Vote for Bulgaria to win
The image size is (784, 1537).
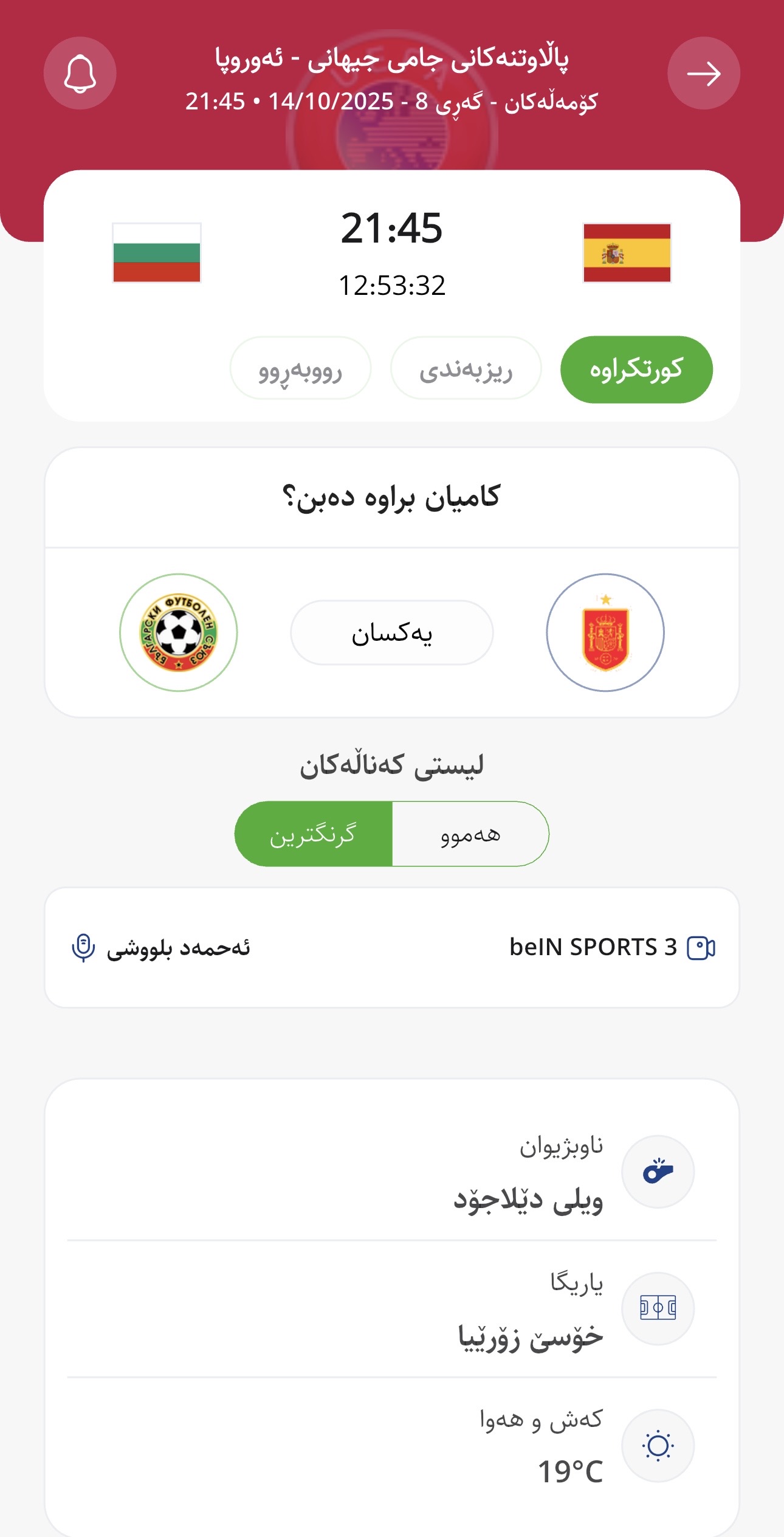tap(178, 632)
